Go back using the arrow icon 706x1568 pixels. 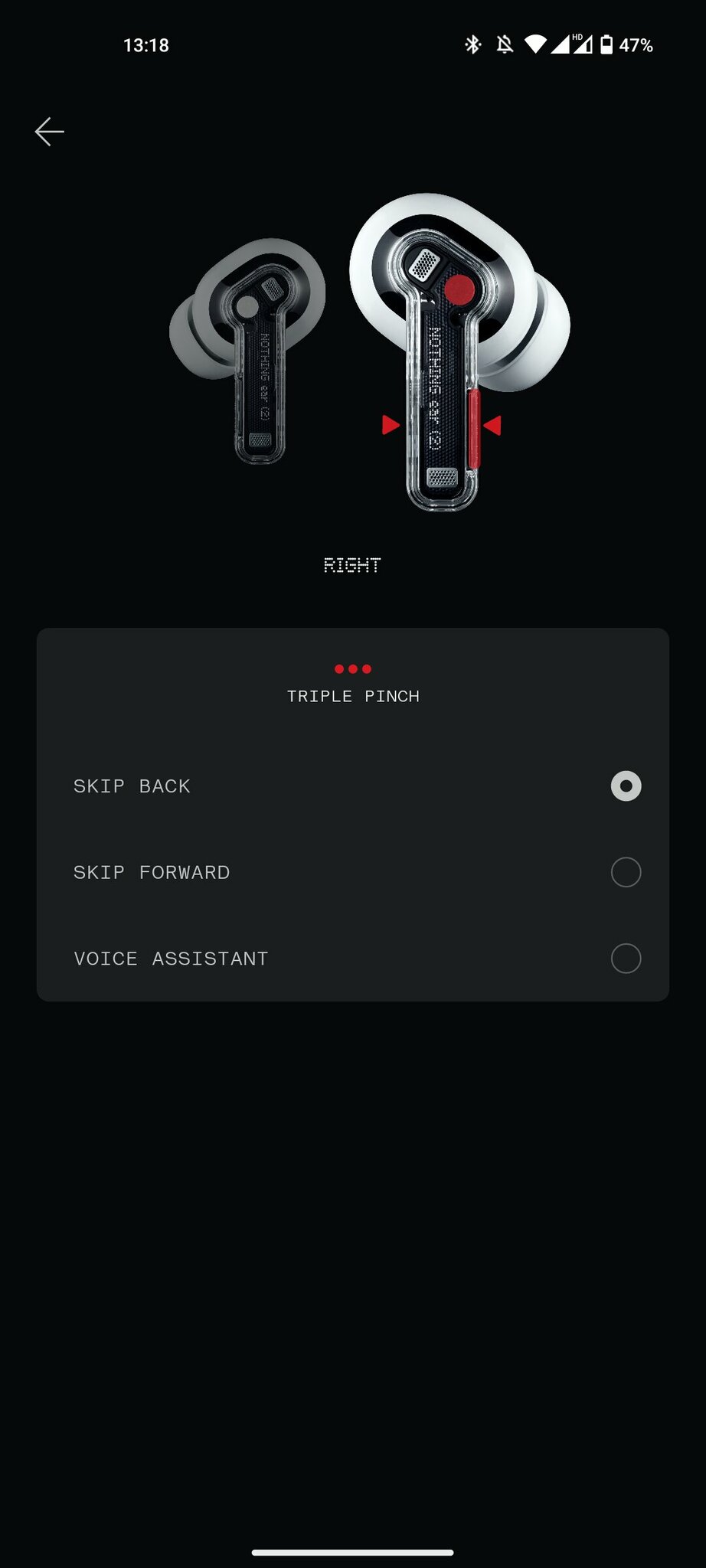click(x=50, y=132)
